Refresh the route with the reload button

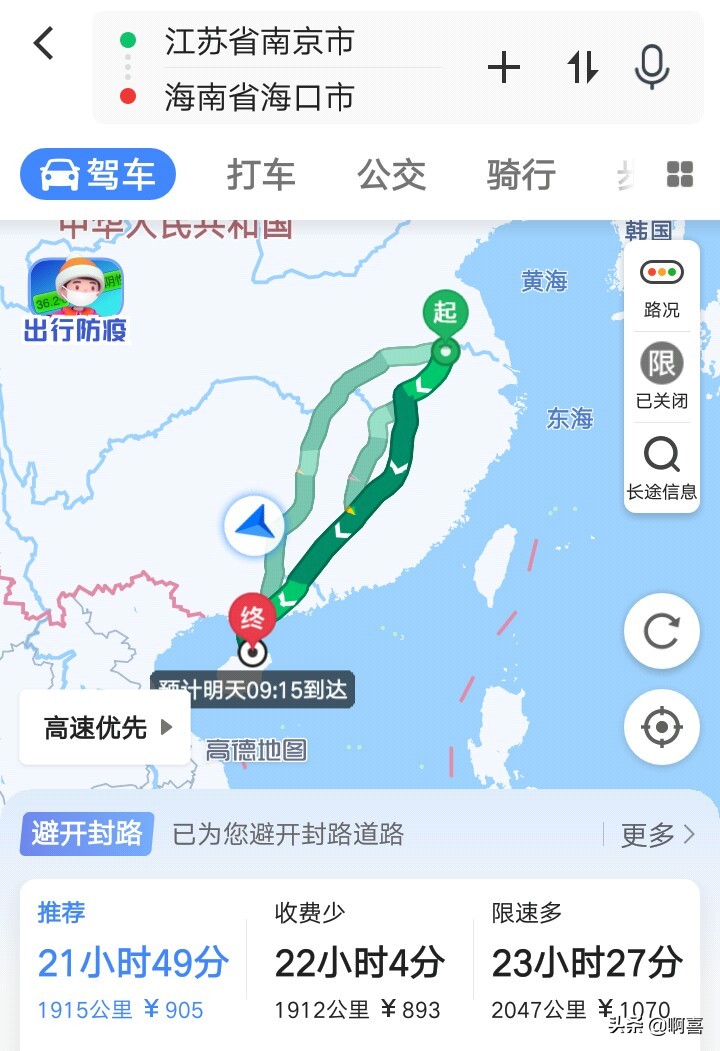pyautogui.click(x=661, y=631)
